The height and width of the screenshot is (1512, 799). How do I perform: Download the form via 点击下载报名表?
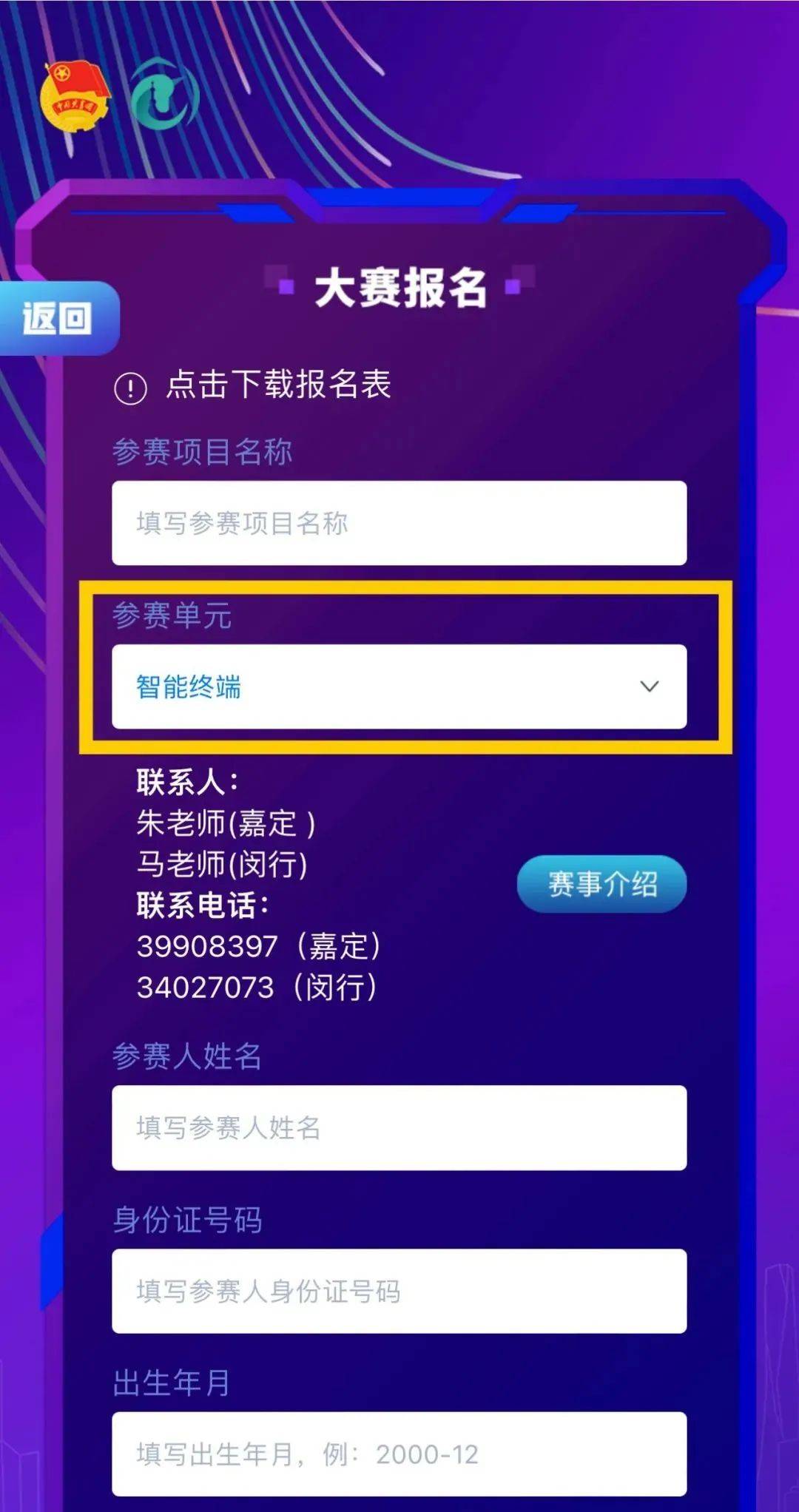[277, 385]
